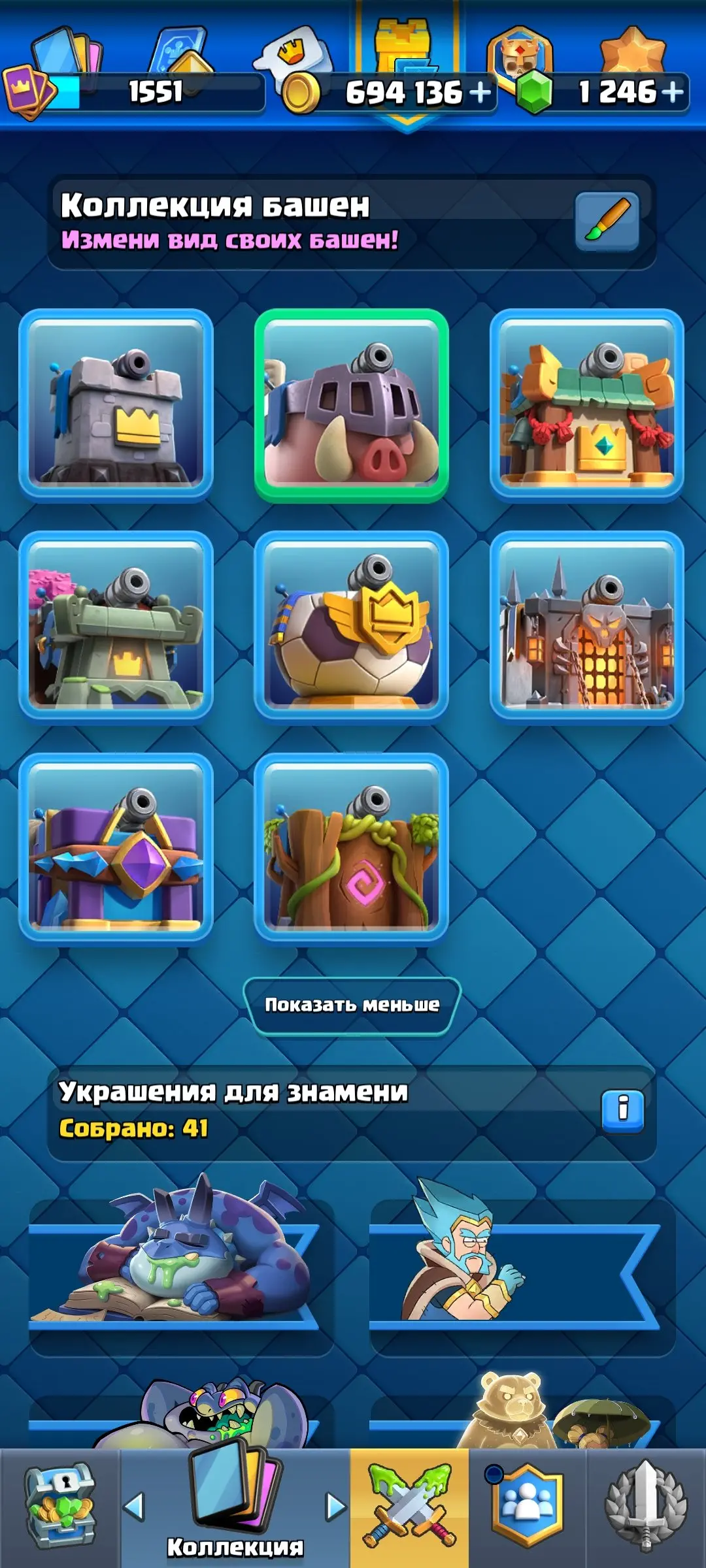Add gold using the coin plus
The height and width of the screenshot is (1568, 706).
point(480,92)
